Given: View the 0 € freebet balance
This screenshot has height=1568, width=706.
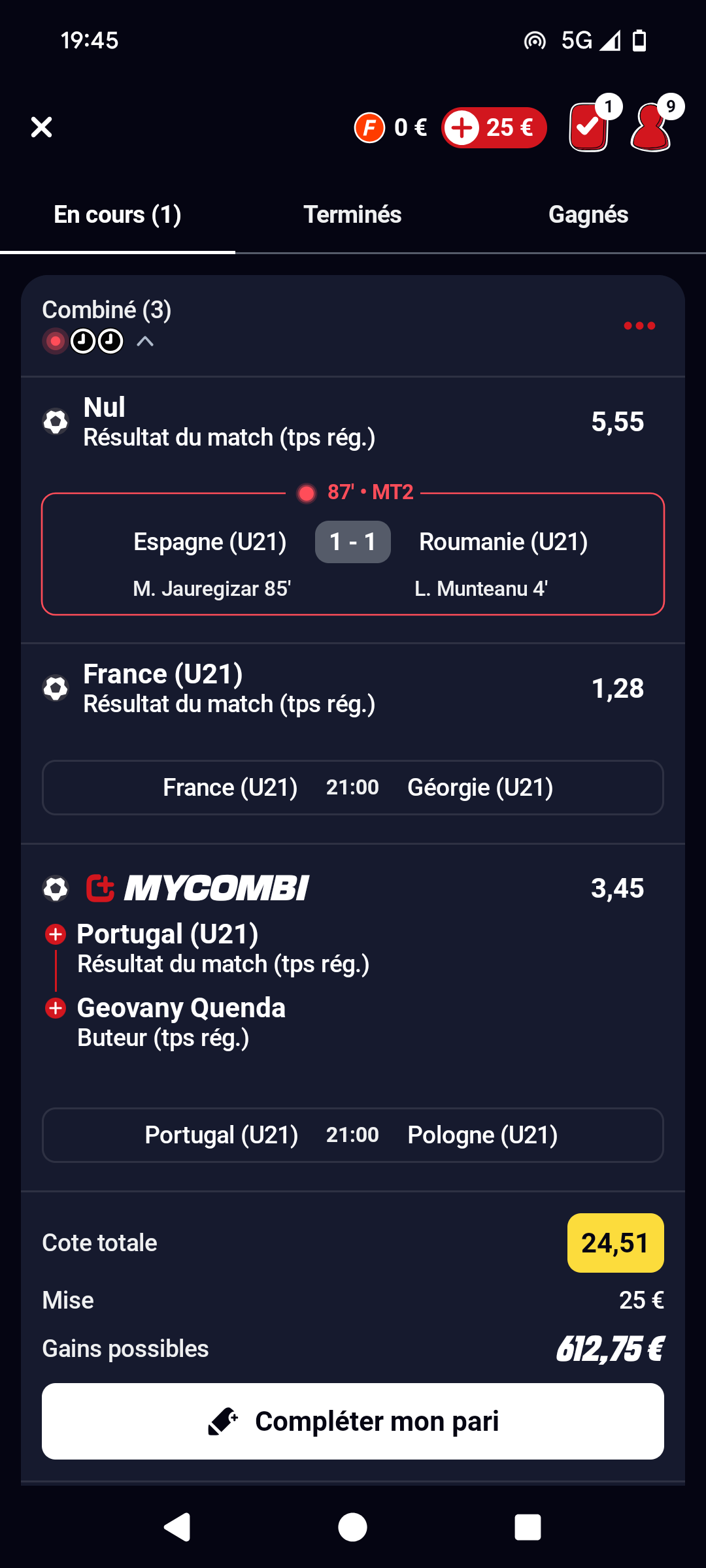Looking at the screenshot, I should pyautogui.click(x=391, y=127).
